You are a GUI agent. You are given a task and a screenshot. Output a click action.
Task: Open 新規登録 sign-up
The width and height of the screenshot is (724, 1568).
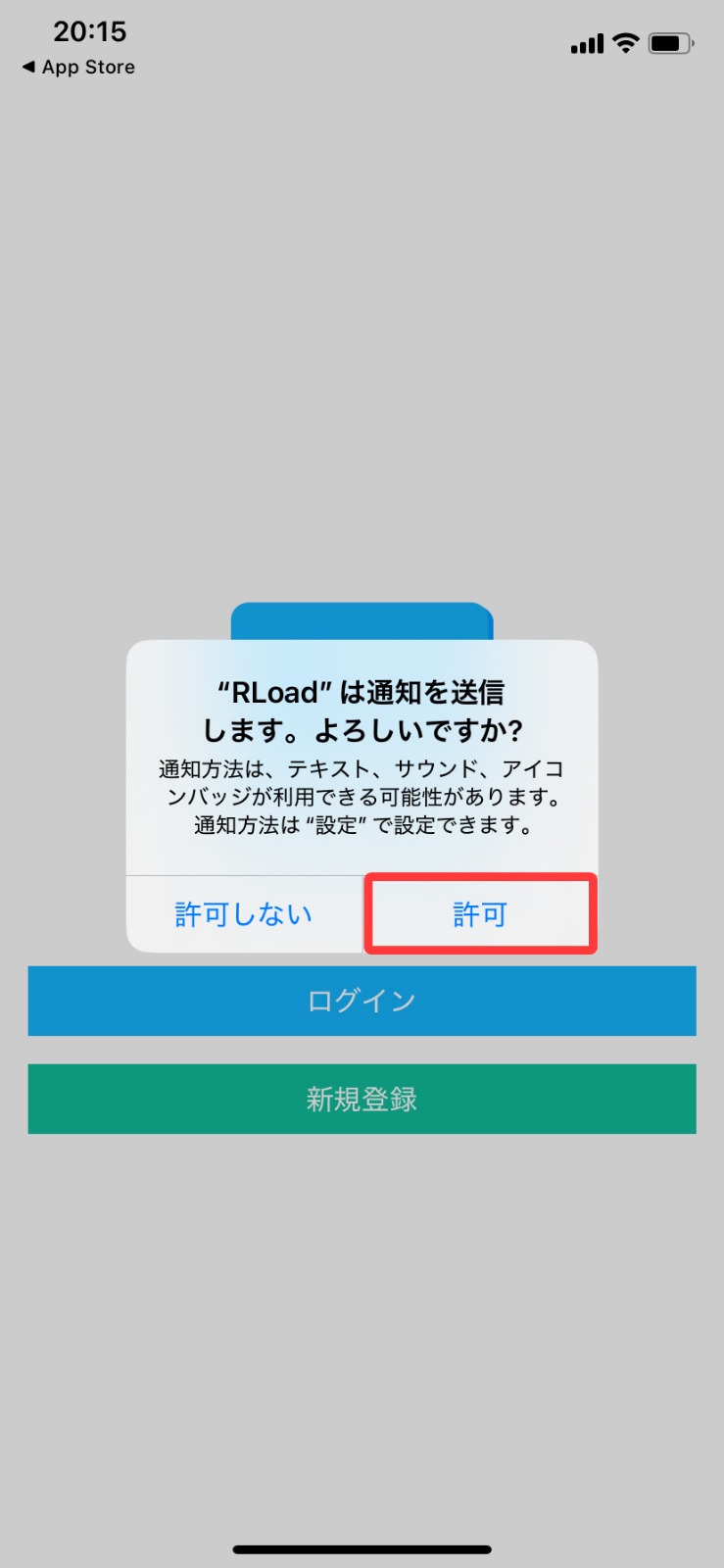(x=362, y=1099)
